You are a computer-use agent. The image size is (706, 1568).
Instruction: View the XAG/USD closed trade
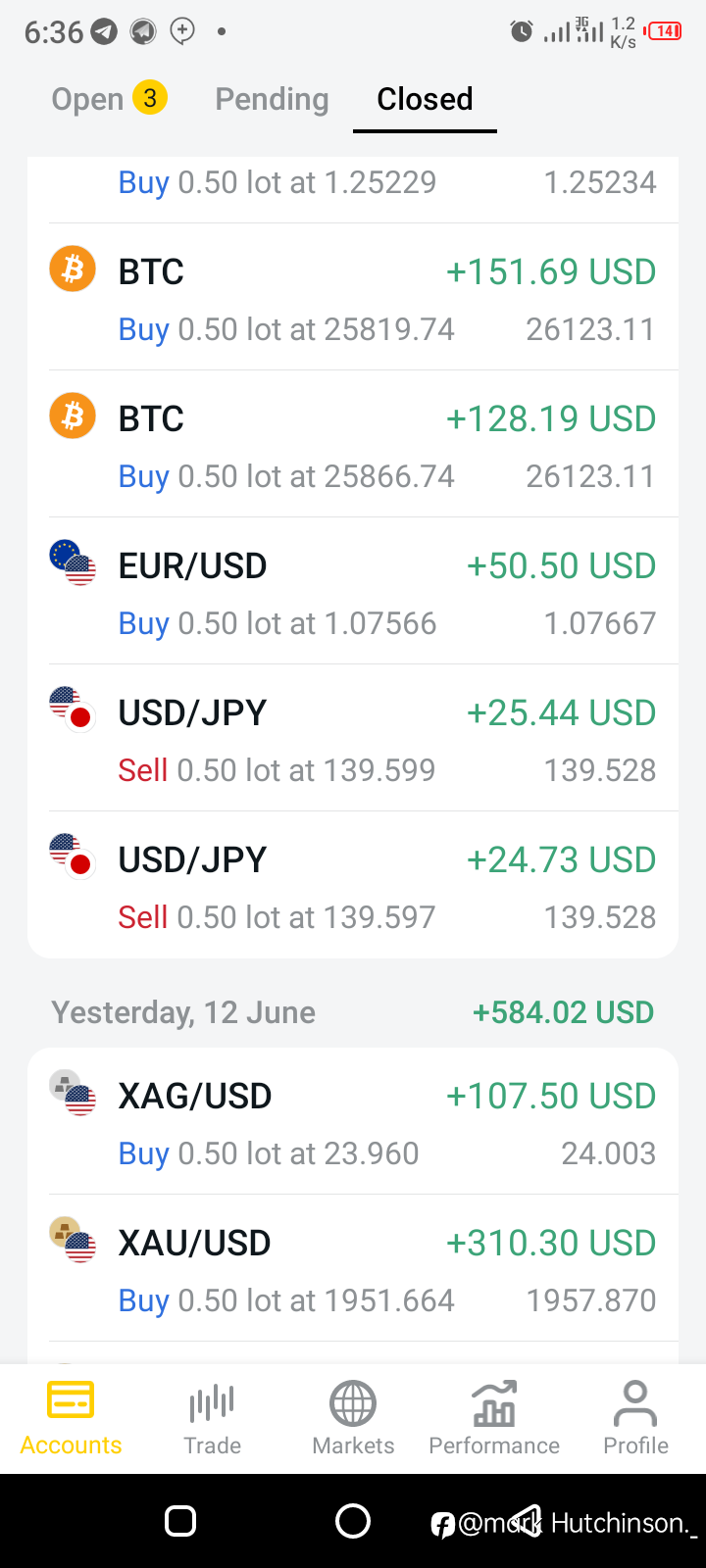(x=353, y=1121)
